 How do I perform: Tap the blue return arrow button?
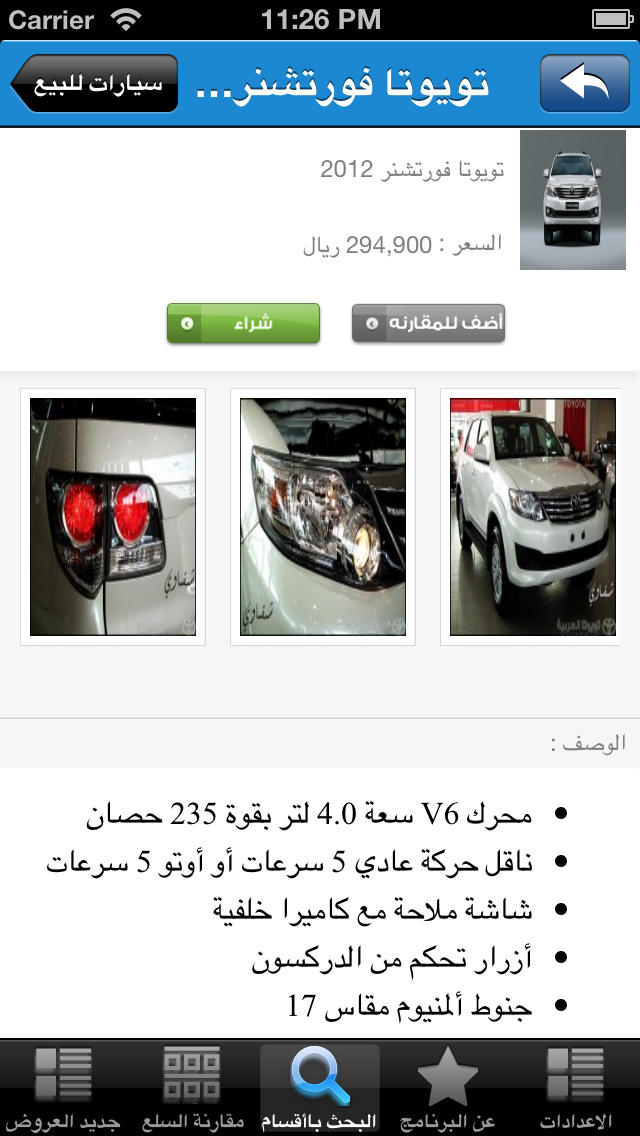pyautogui.click(x=585, y=83)
